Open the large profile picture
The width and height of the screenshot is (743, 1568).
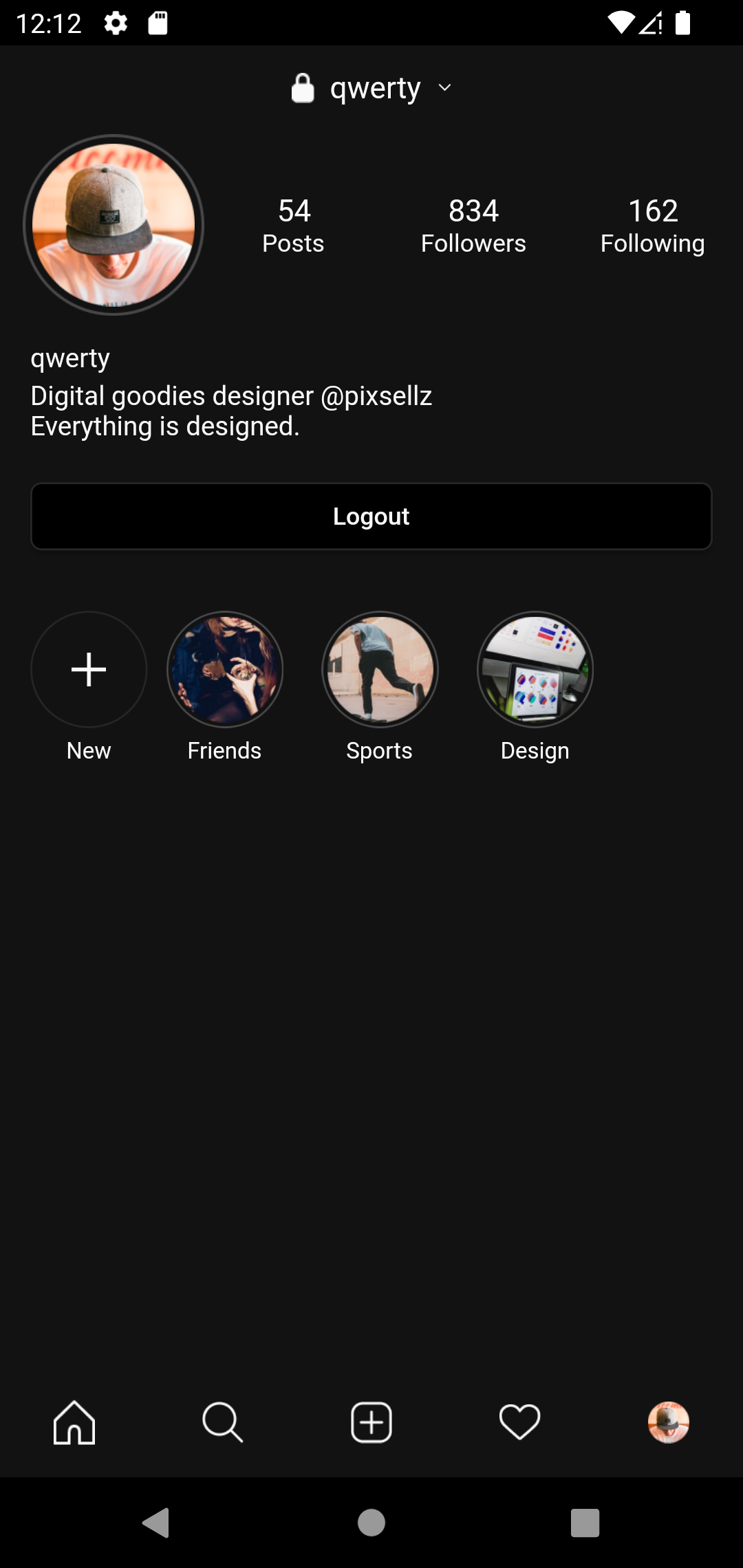click(x=114, y=225)
